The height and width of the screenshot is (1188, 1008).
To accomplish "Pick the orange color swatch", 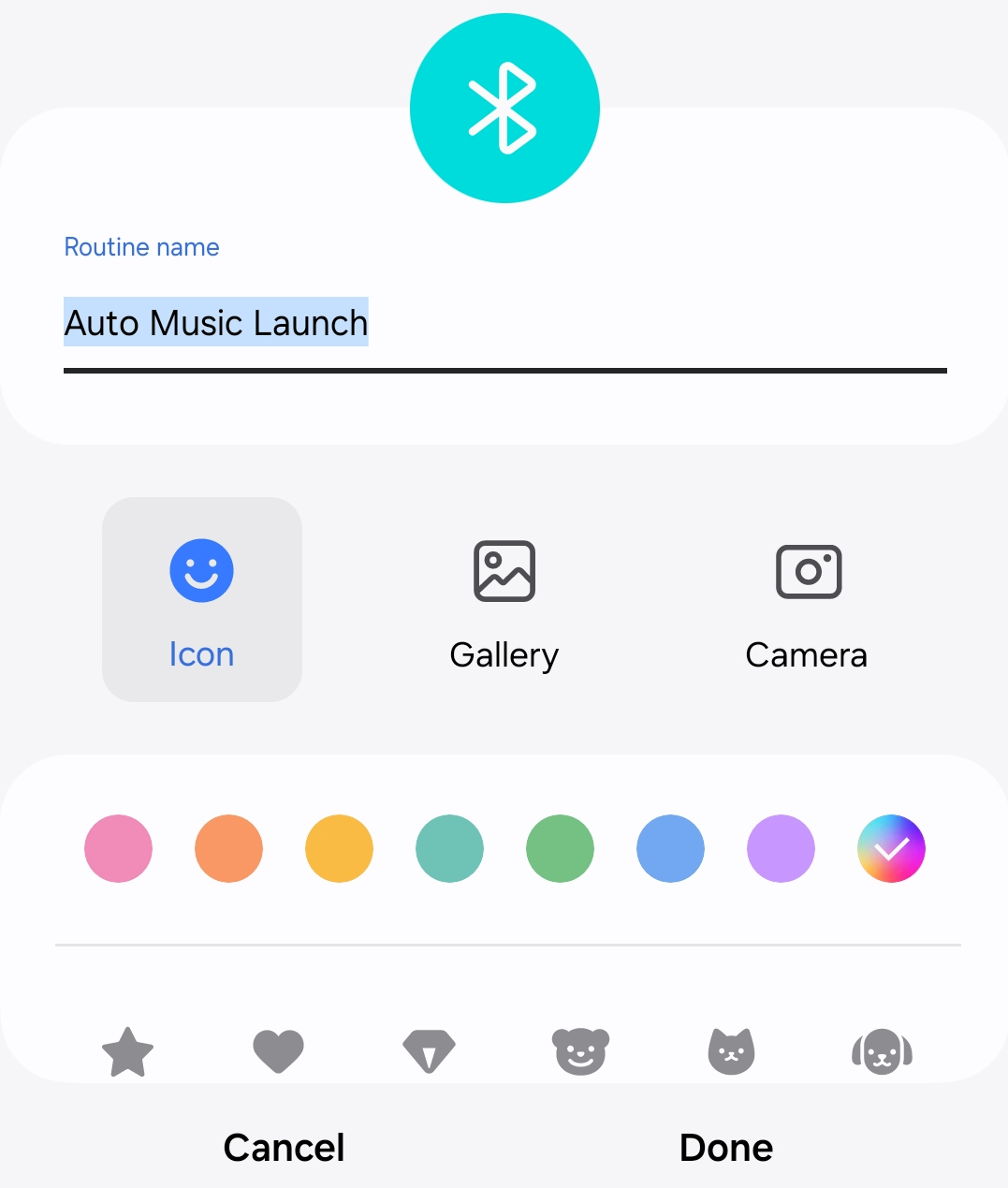I will coord(229,849).
